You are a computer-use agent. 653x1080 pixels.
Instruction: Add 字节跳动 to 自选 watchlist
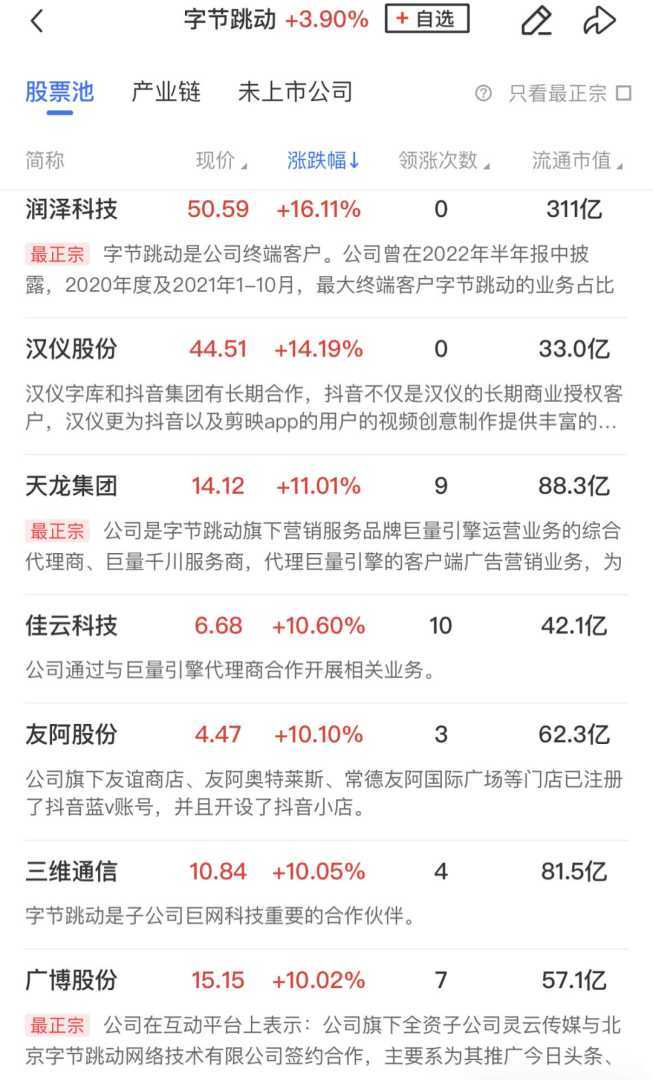pyautogui.click(x=426, y=19)
